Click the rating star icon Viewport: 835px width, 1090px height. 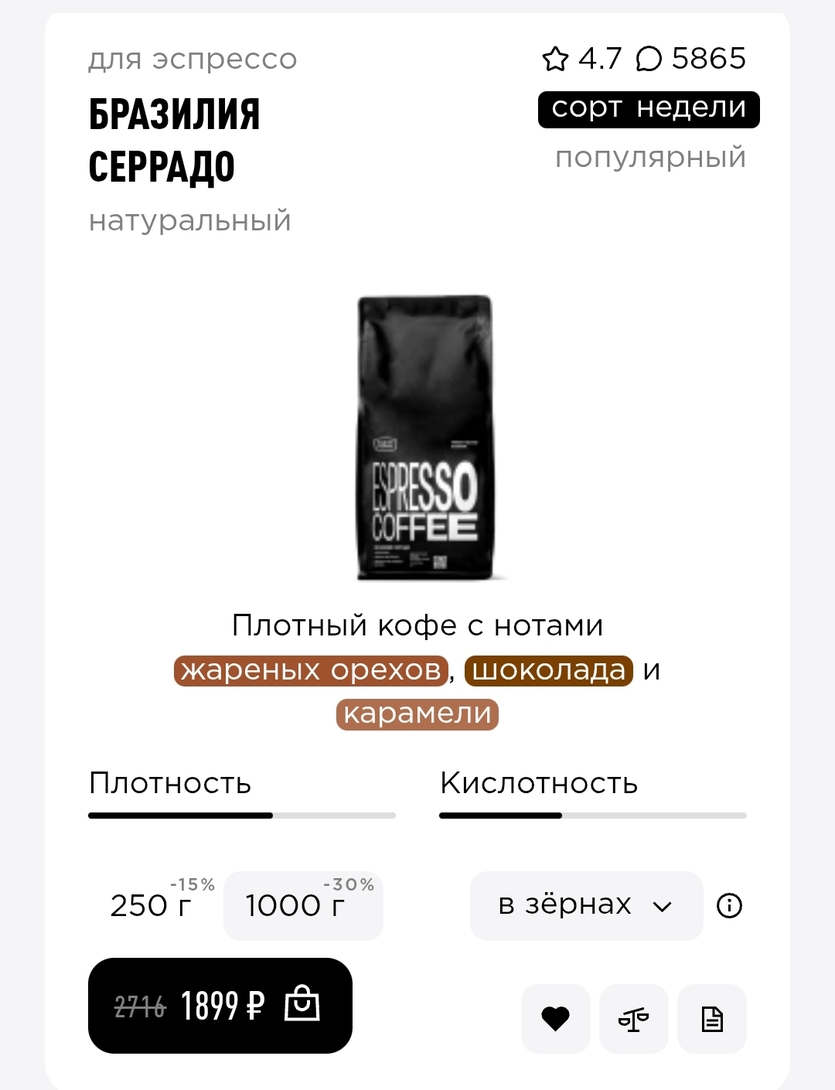pyautogui.click(x=556, y=58)
